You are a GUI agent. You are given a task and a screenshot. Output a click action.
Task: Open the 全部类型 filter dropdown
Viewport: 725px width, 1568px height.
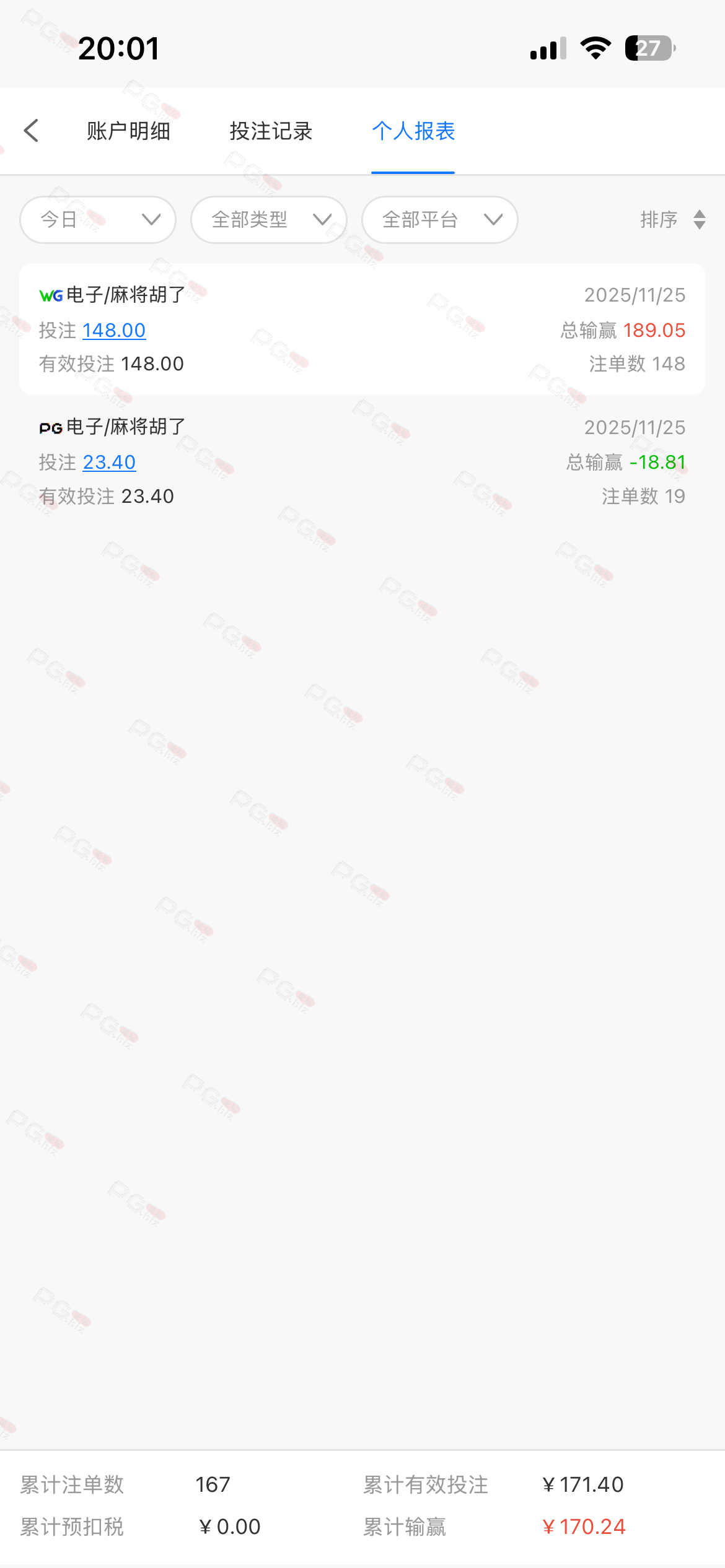coord(269,220)
